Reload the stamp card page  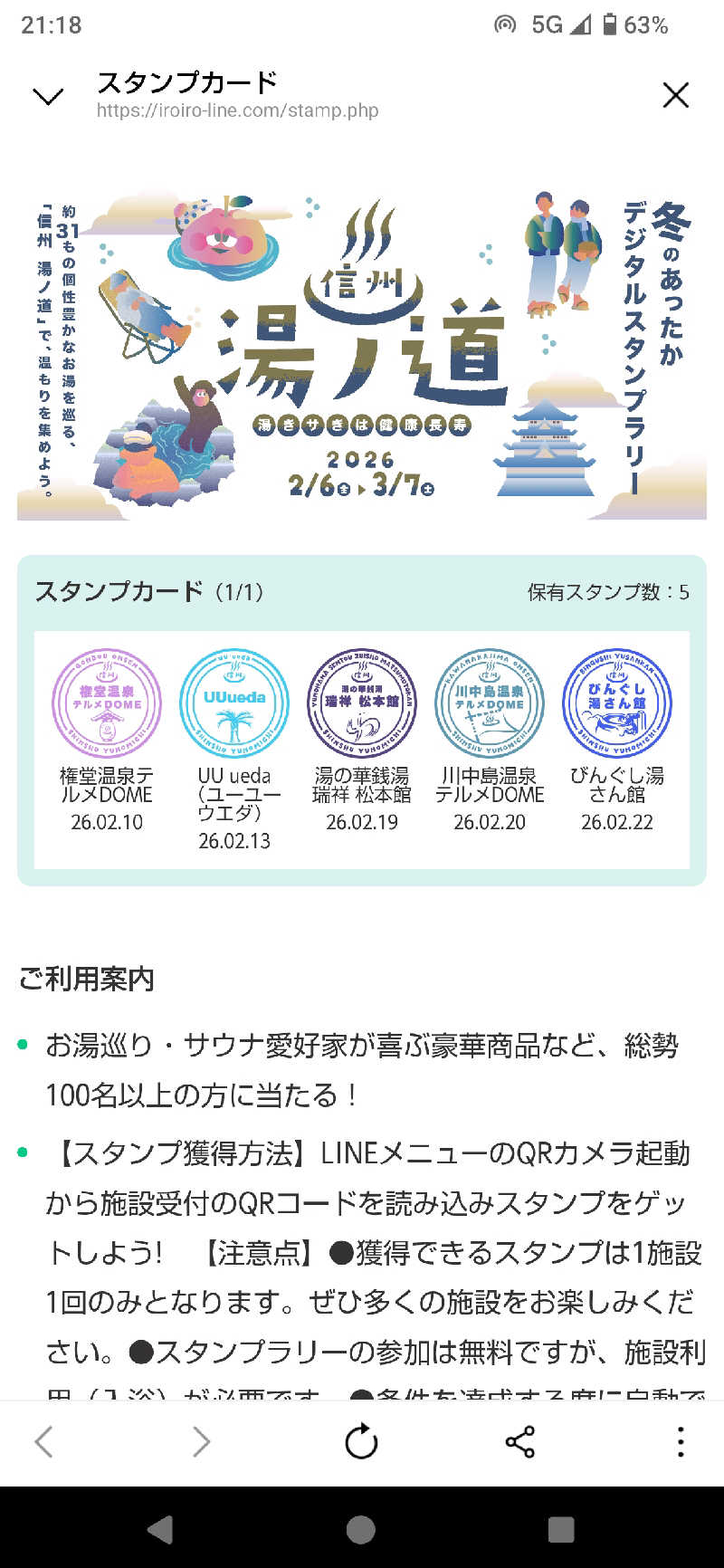[361, 1441]
